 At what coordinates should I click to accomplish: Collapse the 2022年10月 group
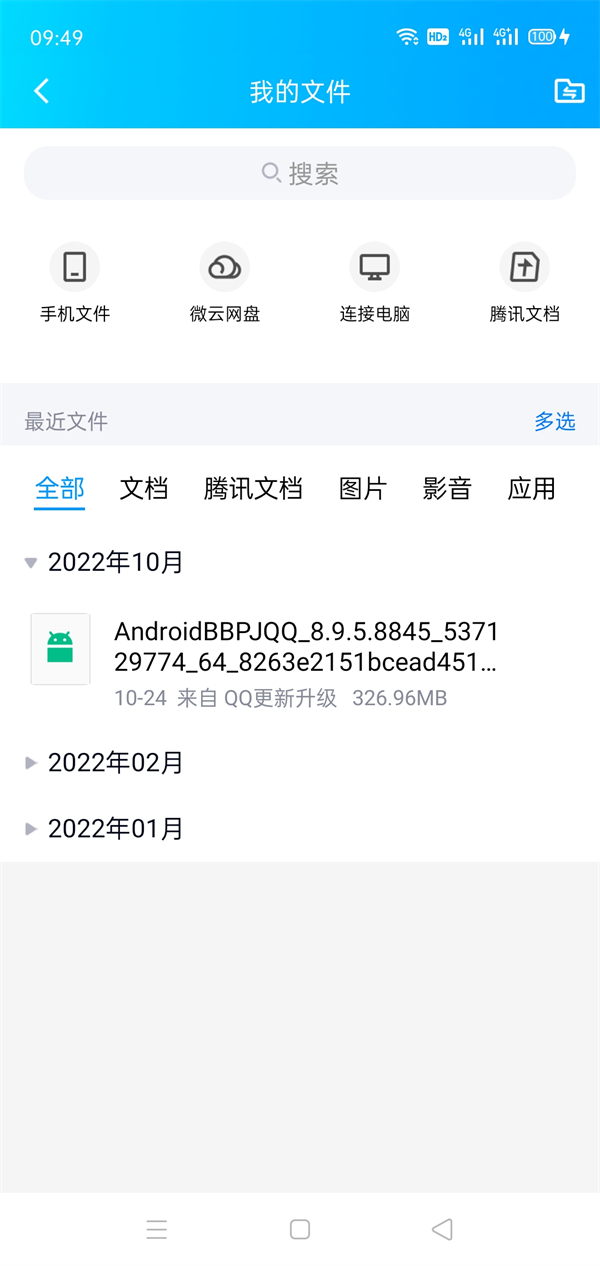(105, 563)
